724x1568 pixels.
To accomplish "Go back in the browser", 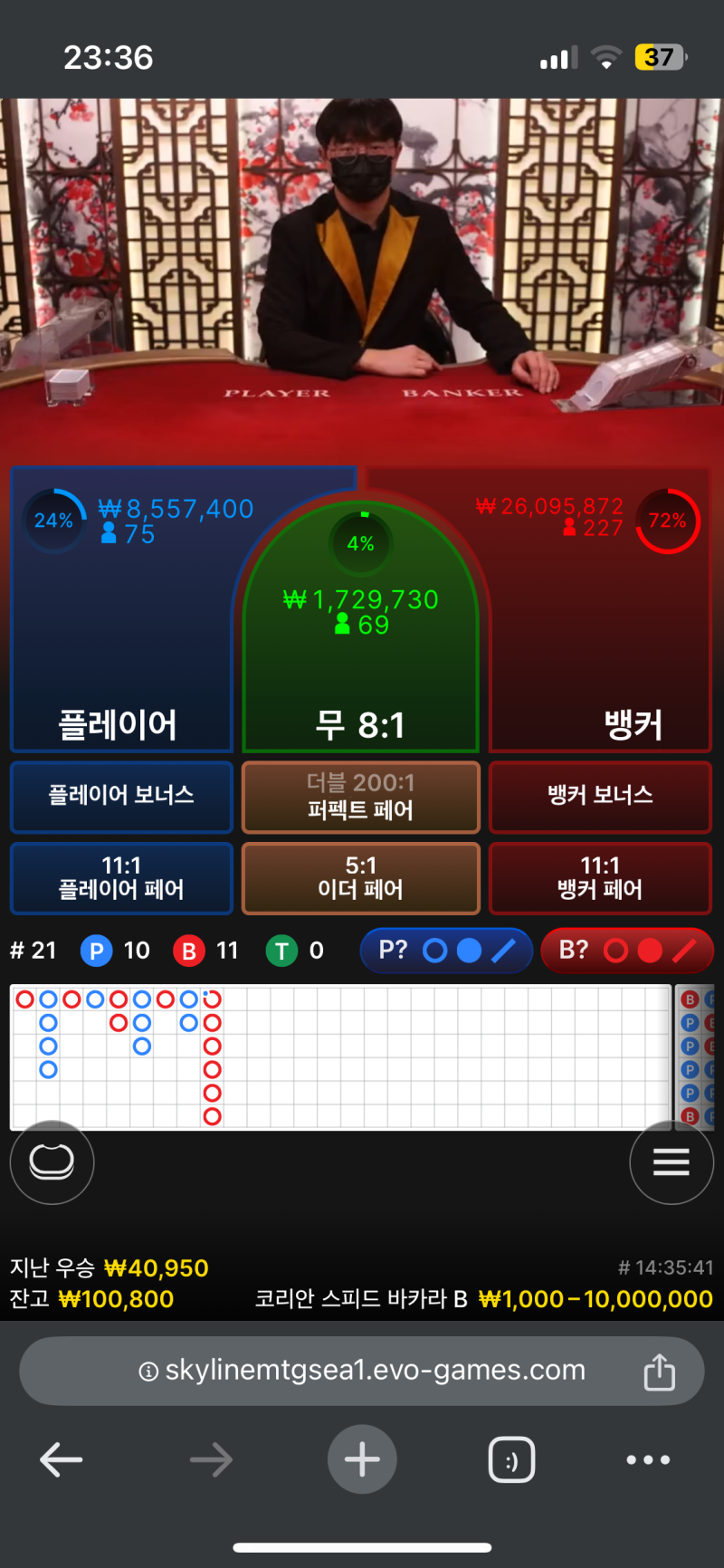I will [62, 1459].
